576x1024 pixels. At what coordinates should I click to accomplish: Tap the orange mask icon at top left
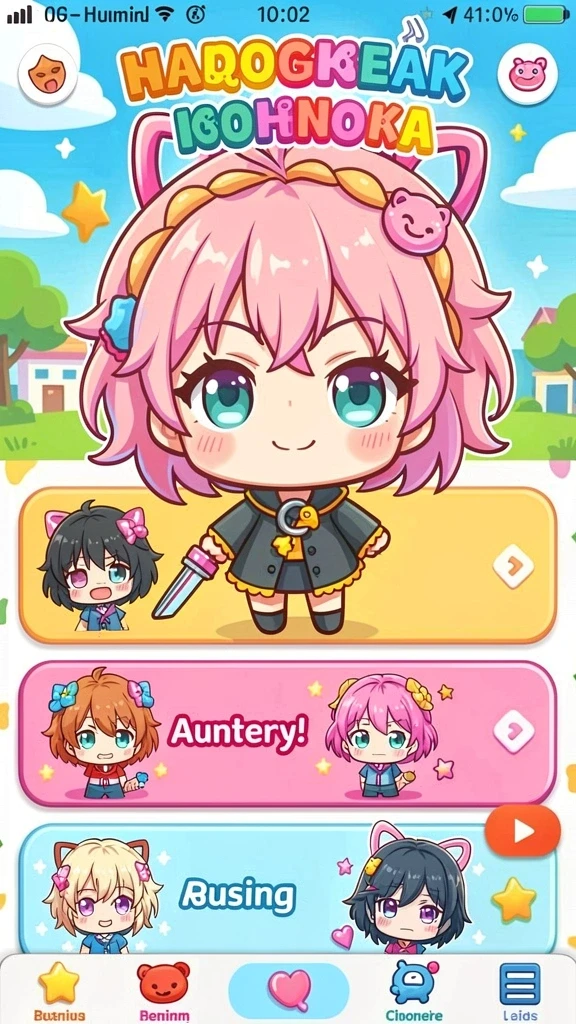coord(48,74)
